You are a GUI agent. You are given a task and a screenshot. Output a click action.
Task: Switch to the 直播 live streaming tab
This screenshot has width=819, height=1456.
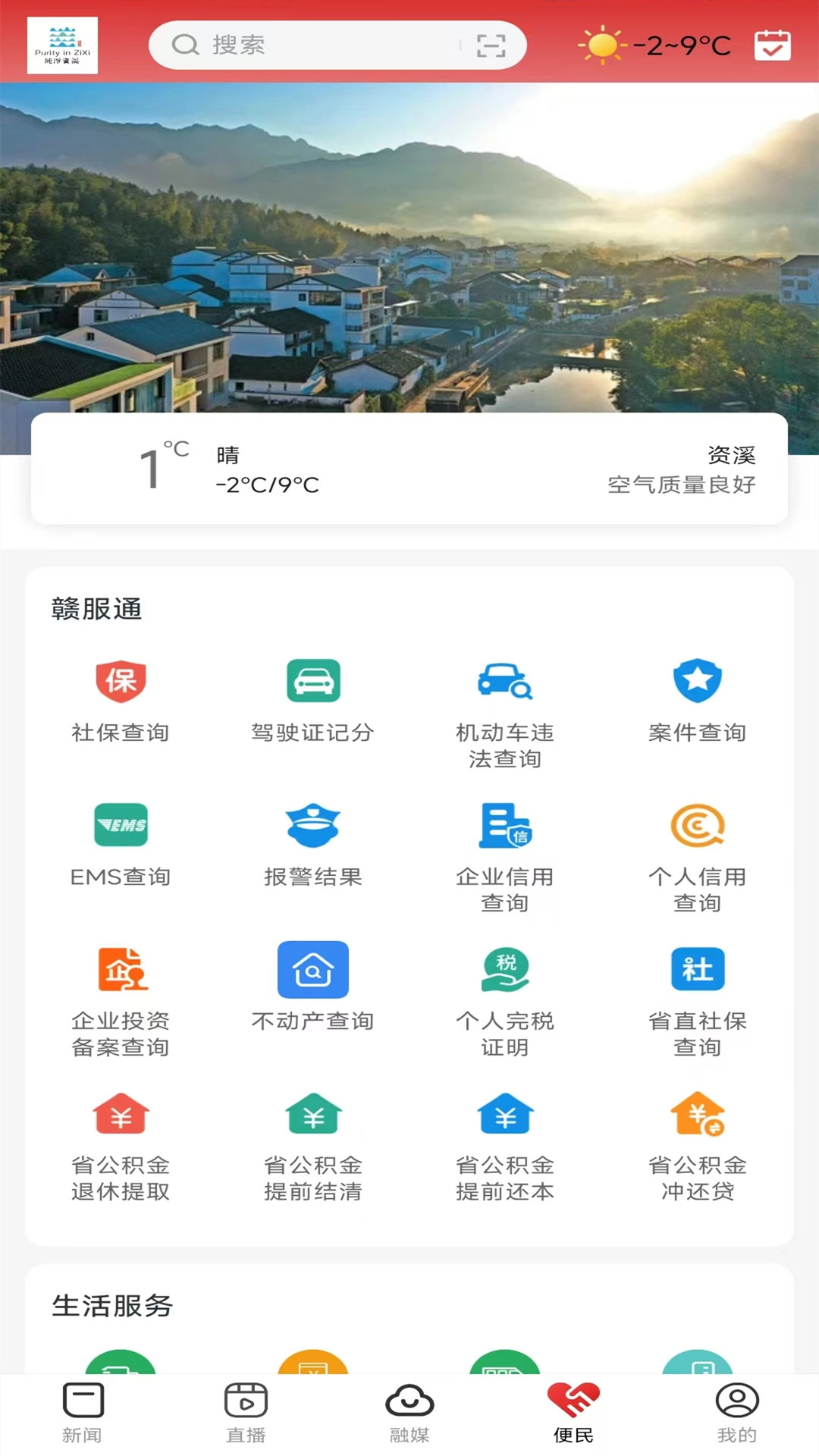[x=244, y=1410]
